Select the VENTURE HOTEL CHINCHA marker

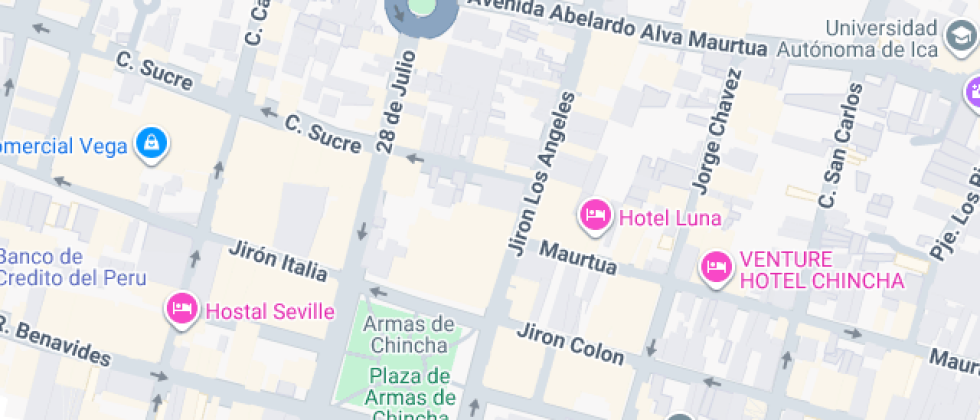pyautogui.click(x=716, y=267)
